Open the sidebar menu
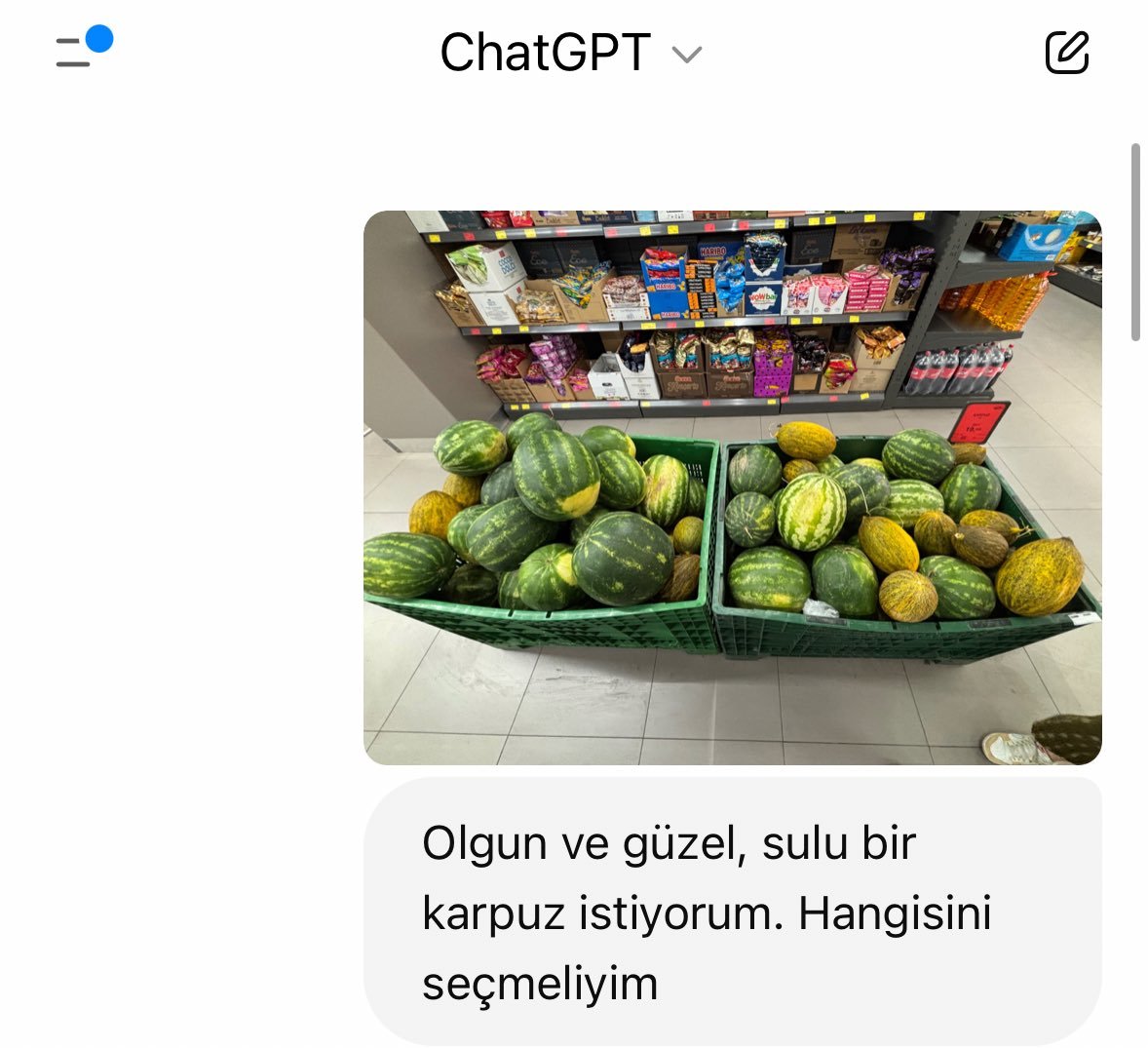This screenshot has width=1148, height=1048. 80,51
